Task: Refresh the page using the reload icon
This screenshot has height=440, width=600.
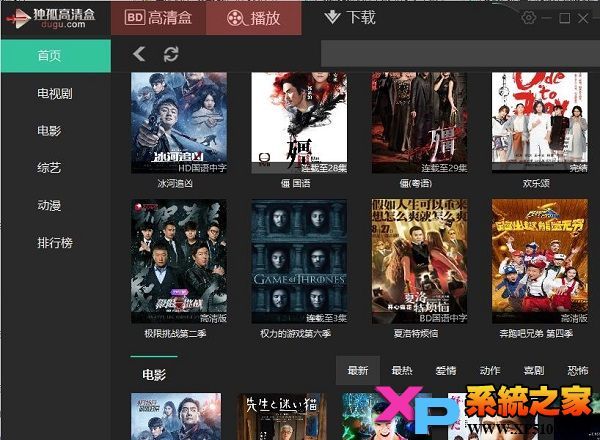Action: pyautogui.click(x=171, y=54)
